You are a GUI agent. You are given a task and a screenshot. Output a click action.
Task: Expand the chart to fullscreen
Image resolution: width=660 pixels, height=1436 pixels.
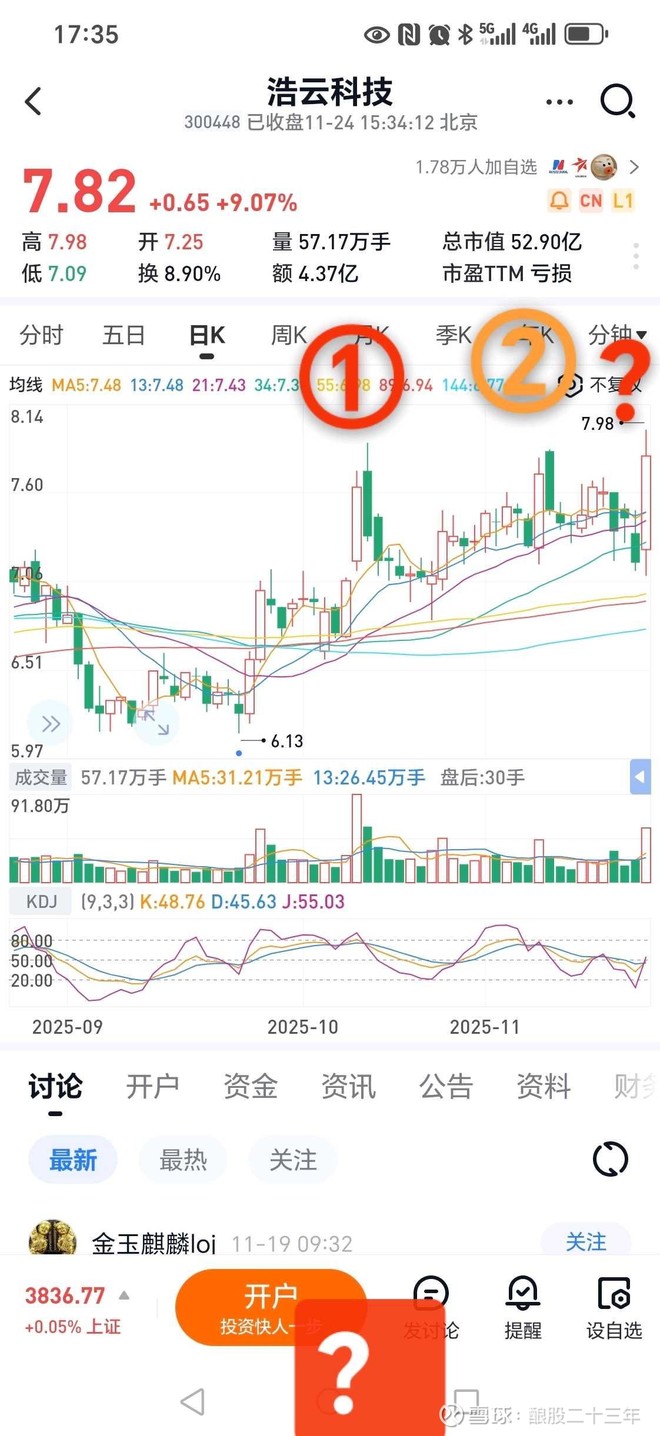coord(152,721)
